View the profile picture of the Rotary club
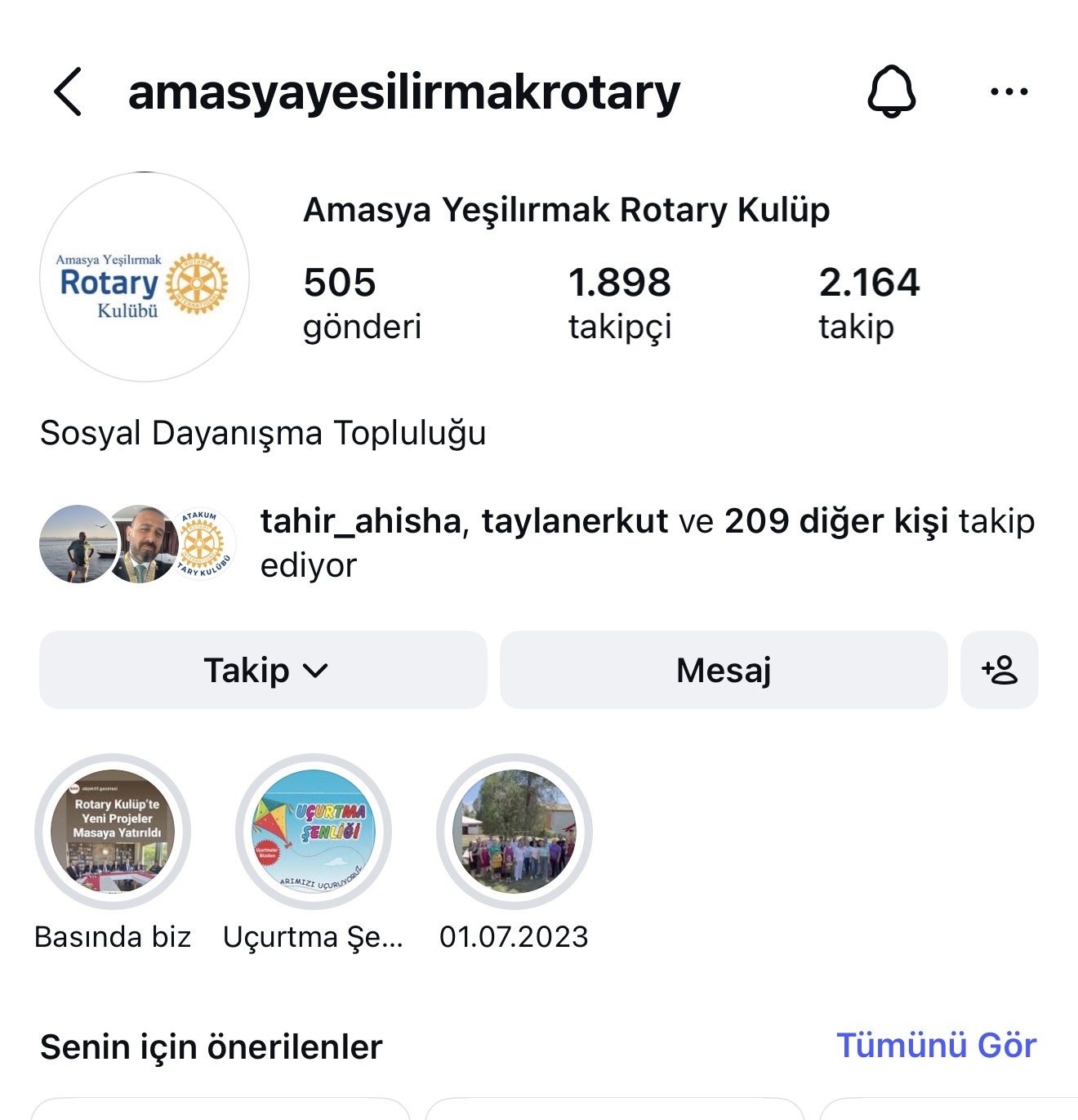 tap(145, 277)
